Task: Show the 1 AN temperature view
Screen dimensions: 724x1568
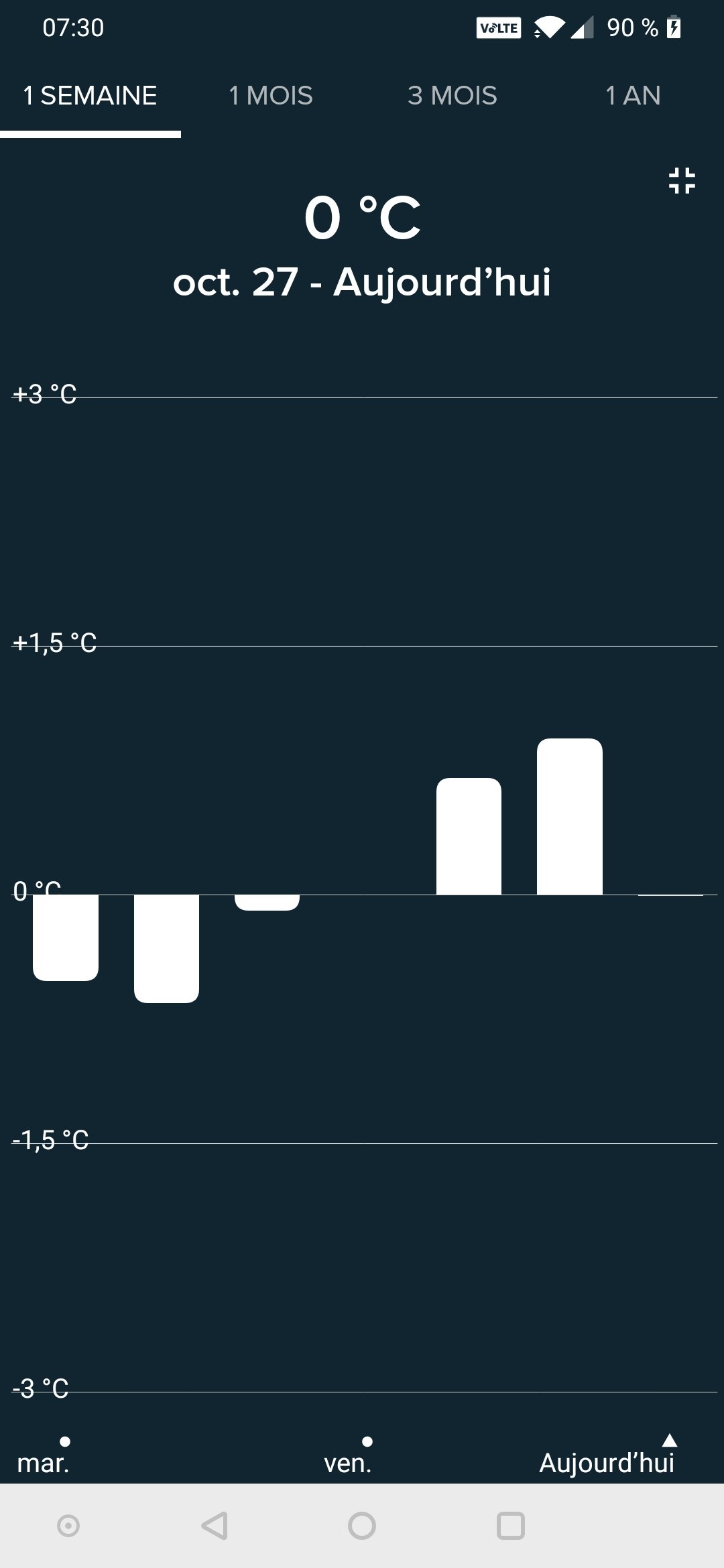Action: coord(633,96)
